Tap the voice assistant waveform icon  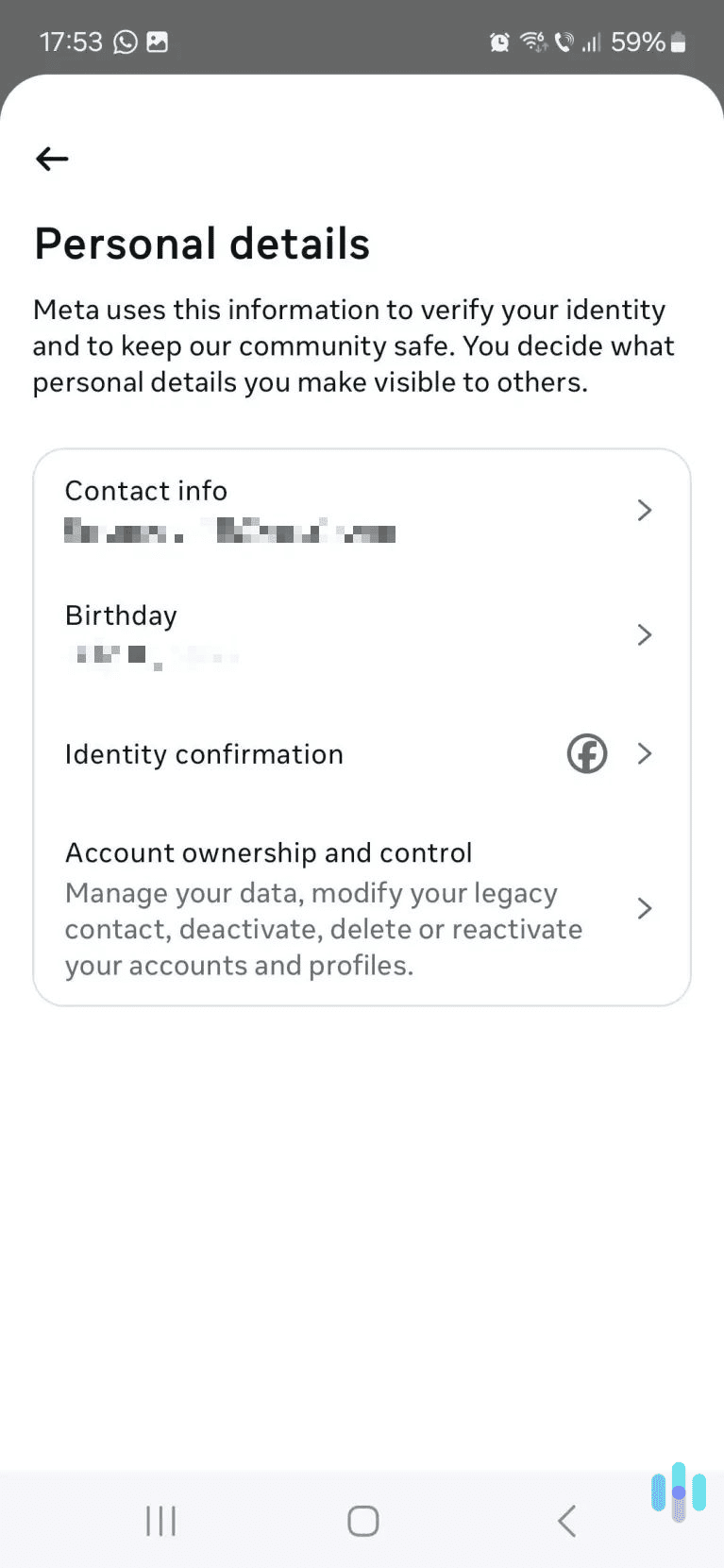pos(678,1495)
